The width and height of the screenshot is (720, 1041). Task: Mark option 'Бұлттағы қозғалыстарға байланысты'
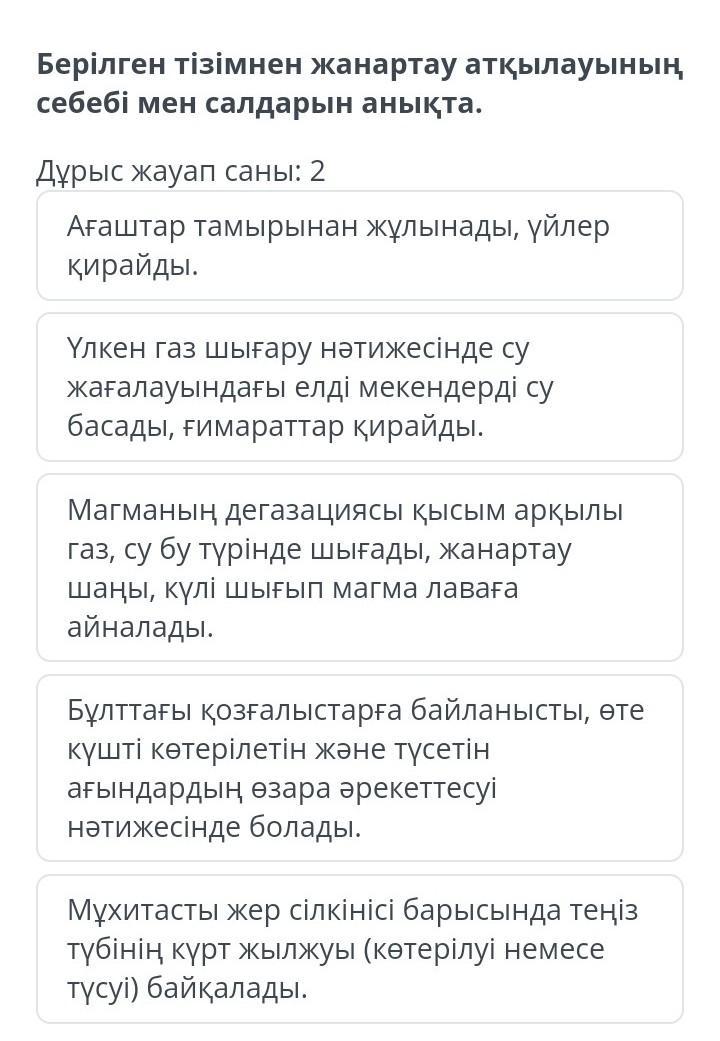360,768
